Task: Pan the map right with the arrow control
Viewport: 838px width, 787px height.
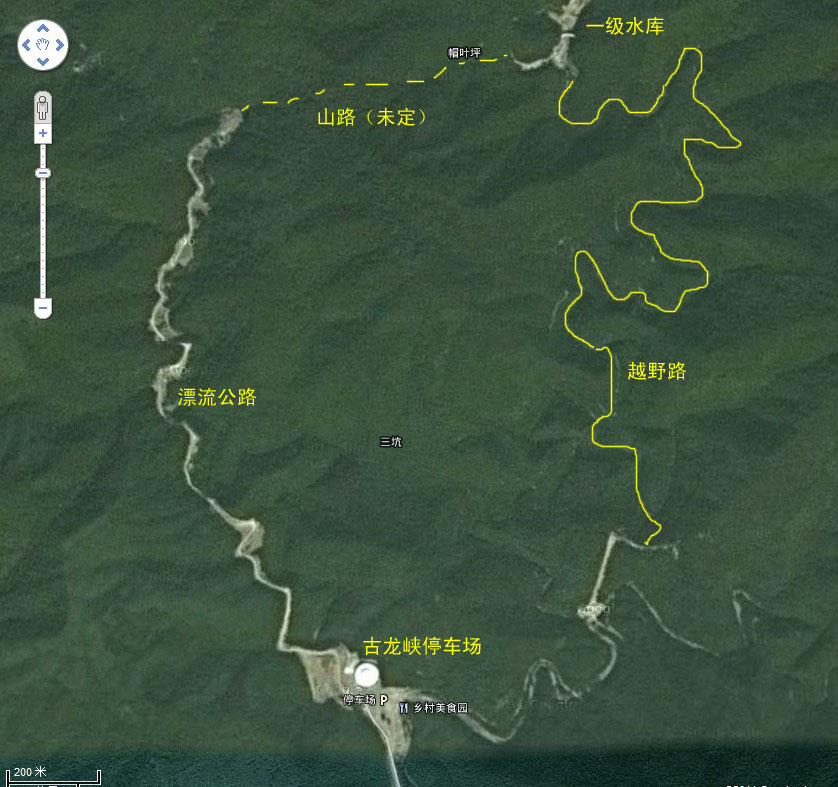Action: tap(59, 45)
